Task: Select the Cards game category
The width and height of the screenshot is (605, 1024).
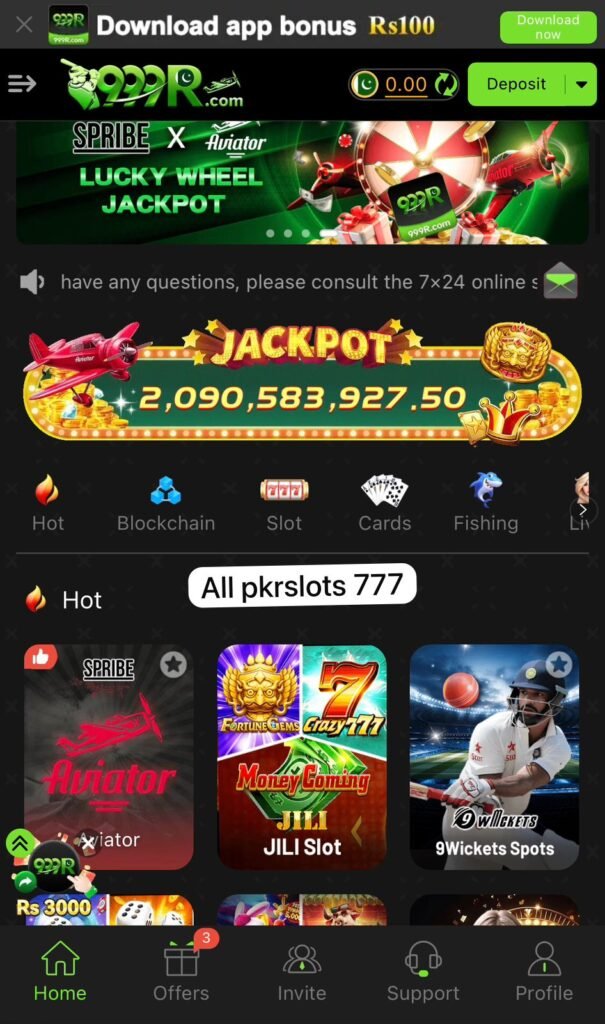Action: pos(384,503)
